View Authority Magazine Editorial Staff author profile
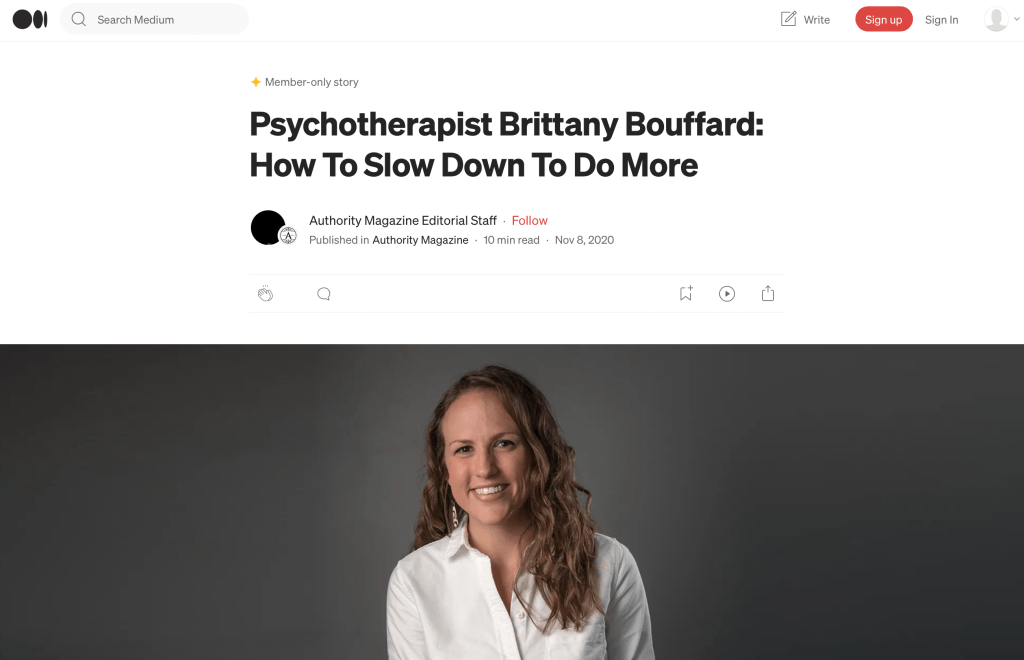This screenshot has height=660, width=1024. [402, 221]
